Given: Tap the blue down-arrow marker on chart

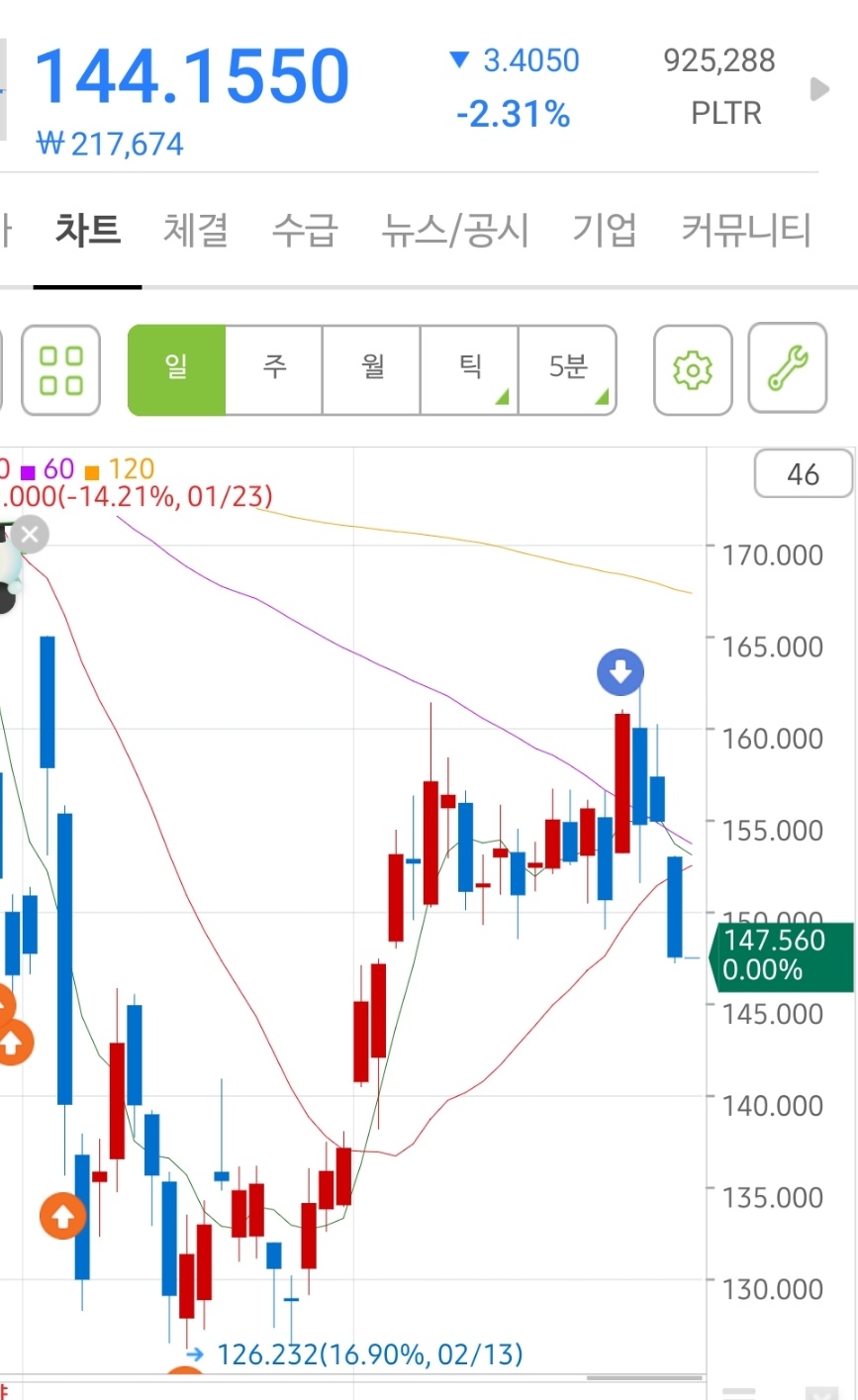Looking at the screenshot, I should click(620, 673).
